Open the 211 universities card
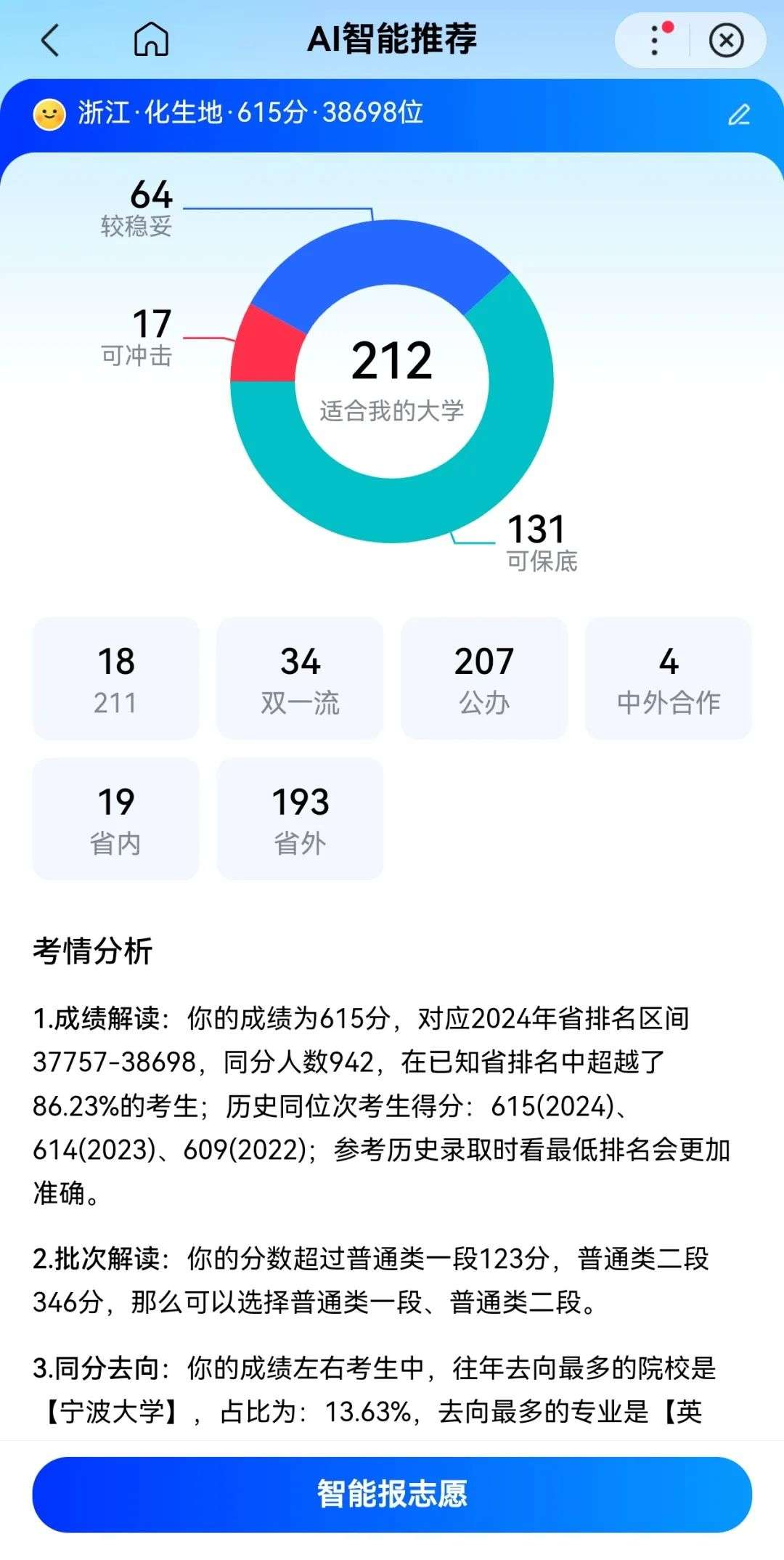 click(x=115, y=678)
